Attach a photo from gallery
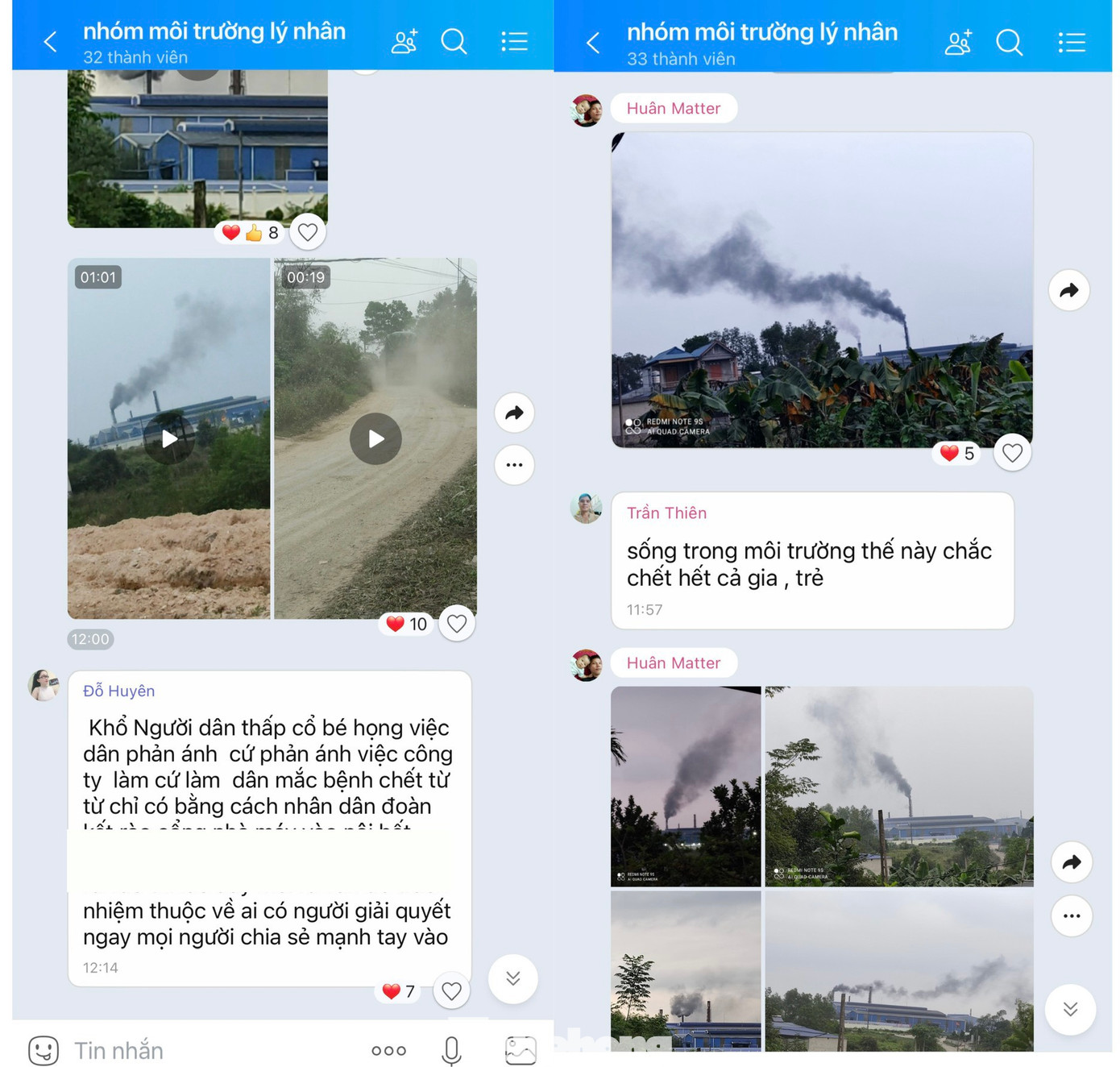 point(521,1050)
